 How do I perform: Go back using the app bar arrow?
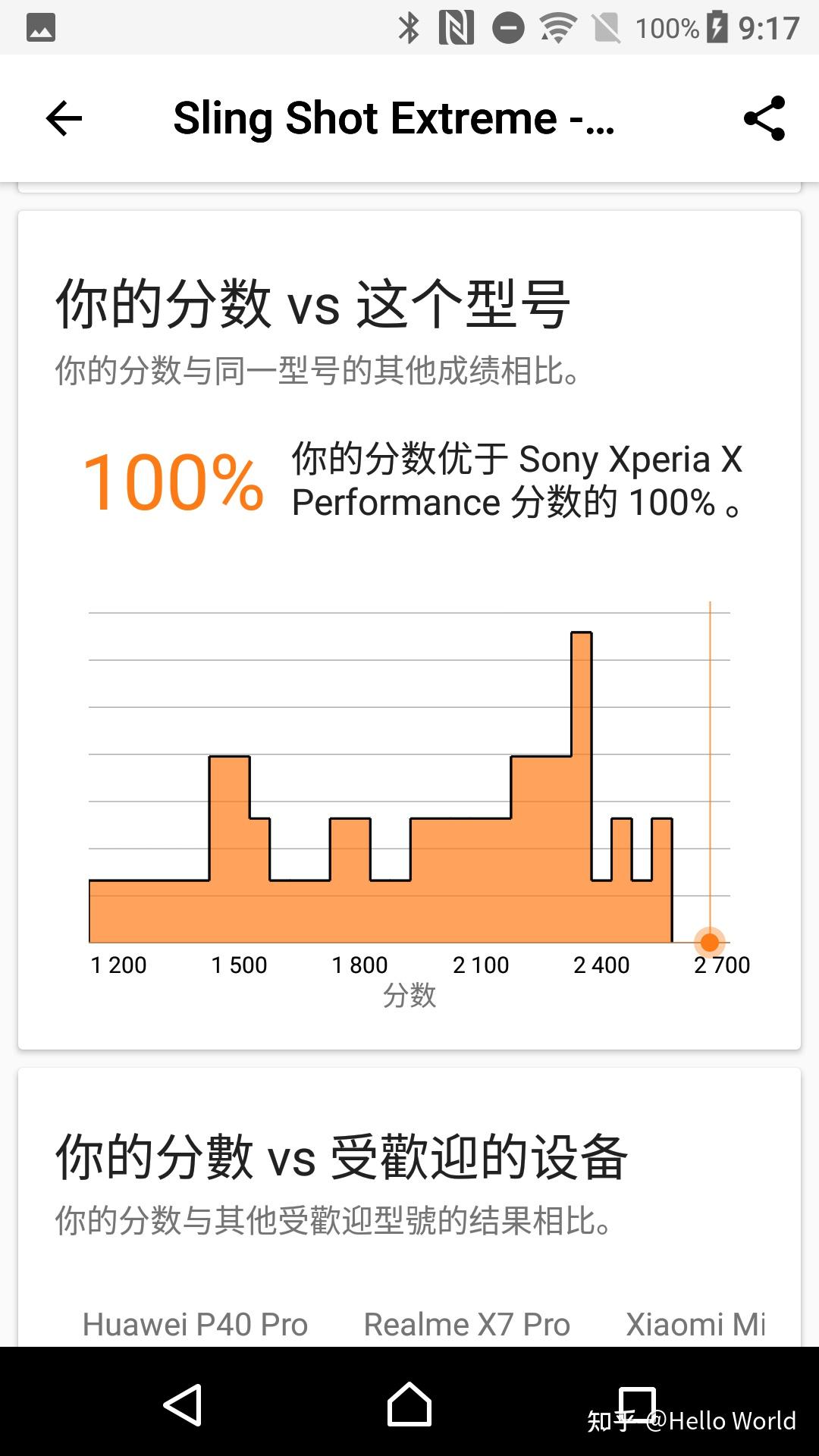click(64, 119)
